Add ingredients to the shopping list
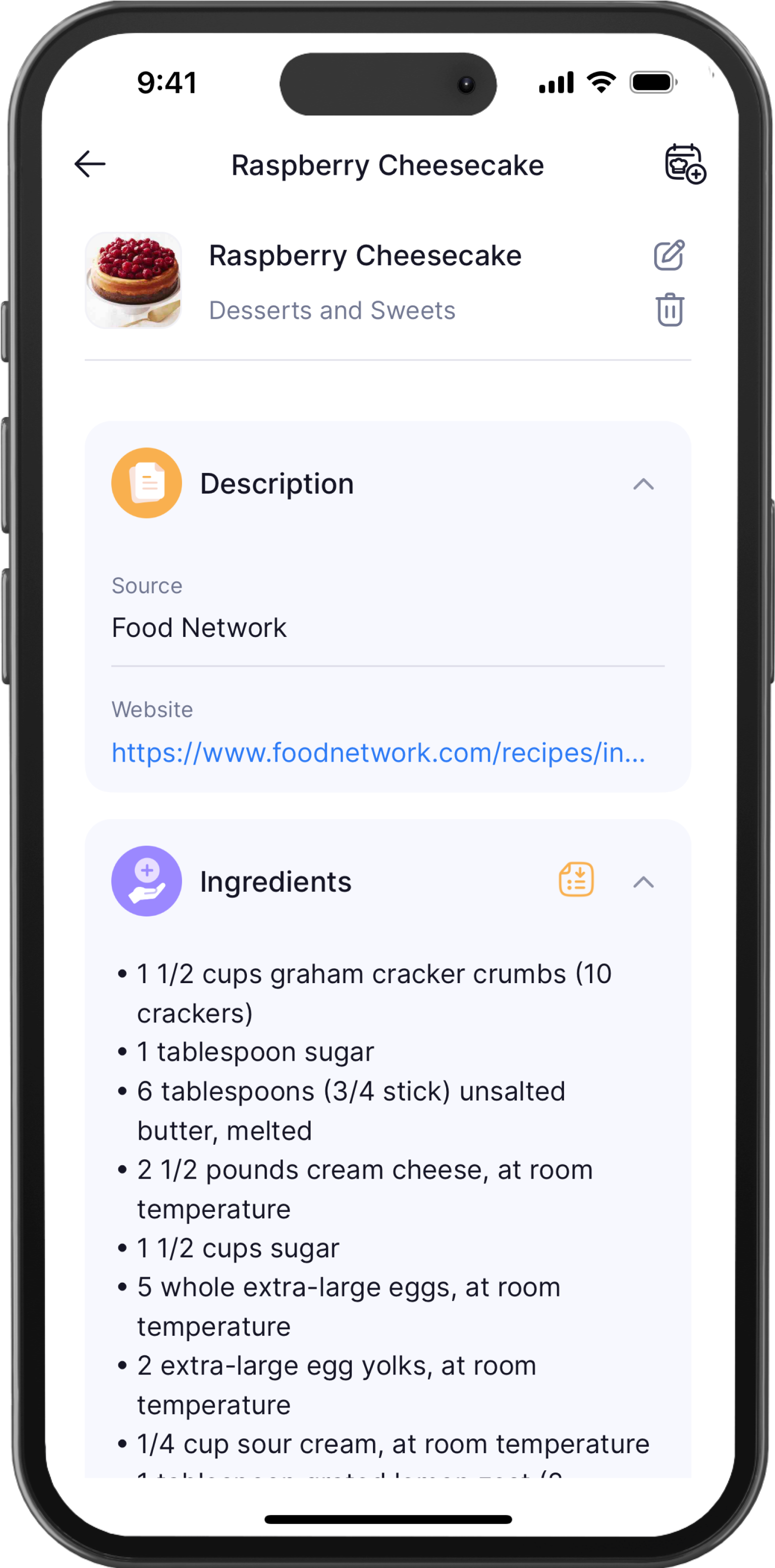 pos(576,880)
